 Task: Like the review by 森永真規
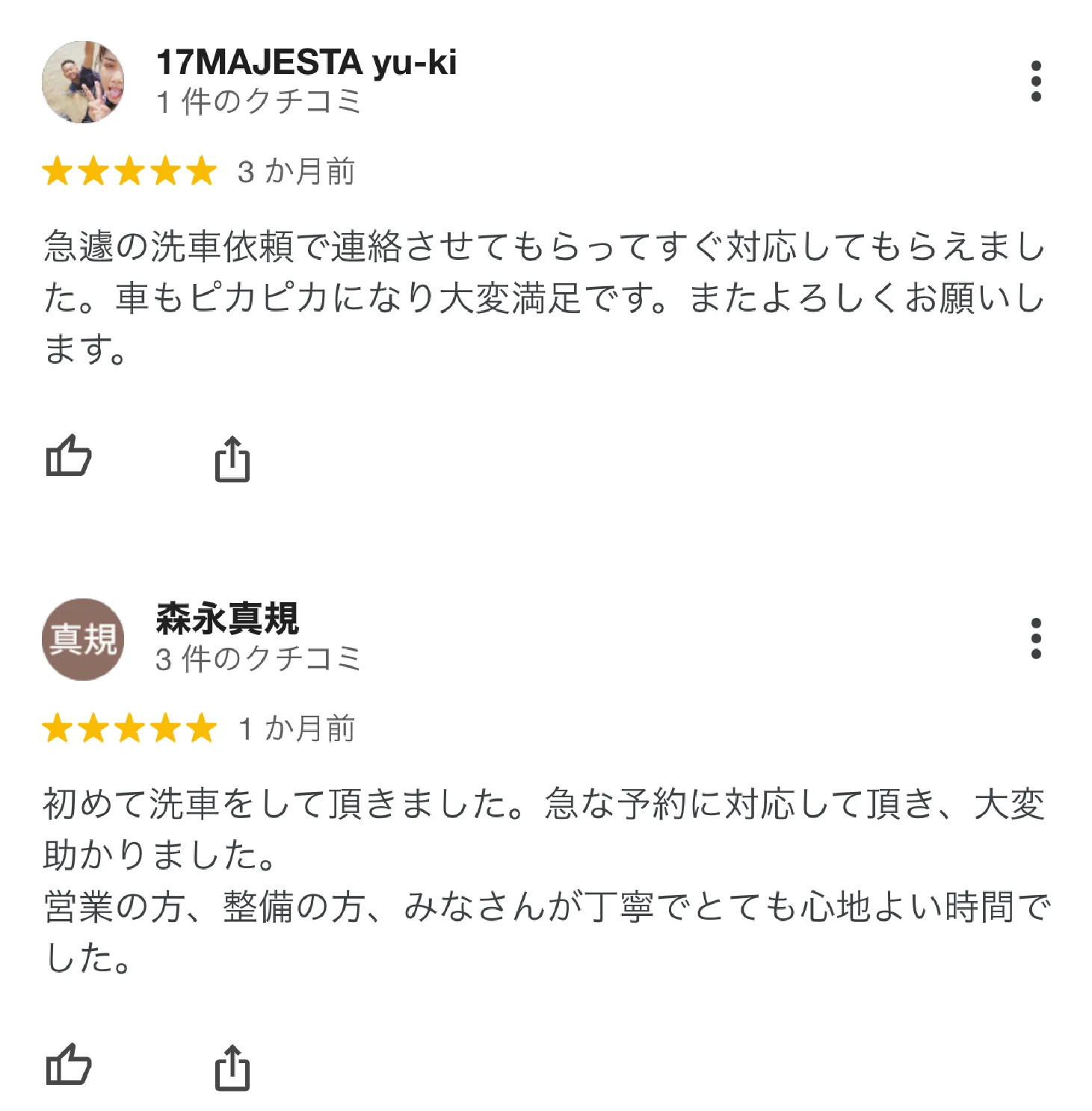pyautogui.click(x=69, y=1065)
